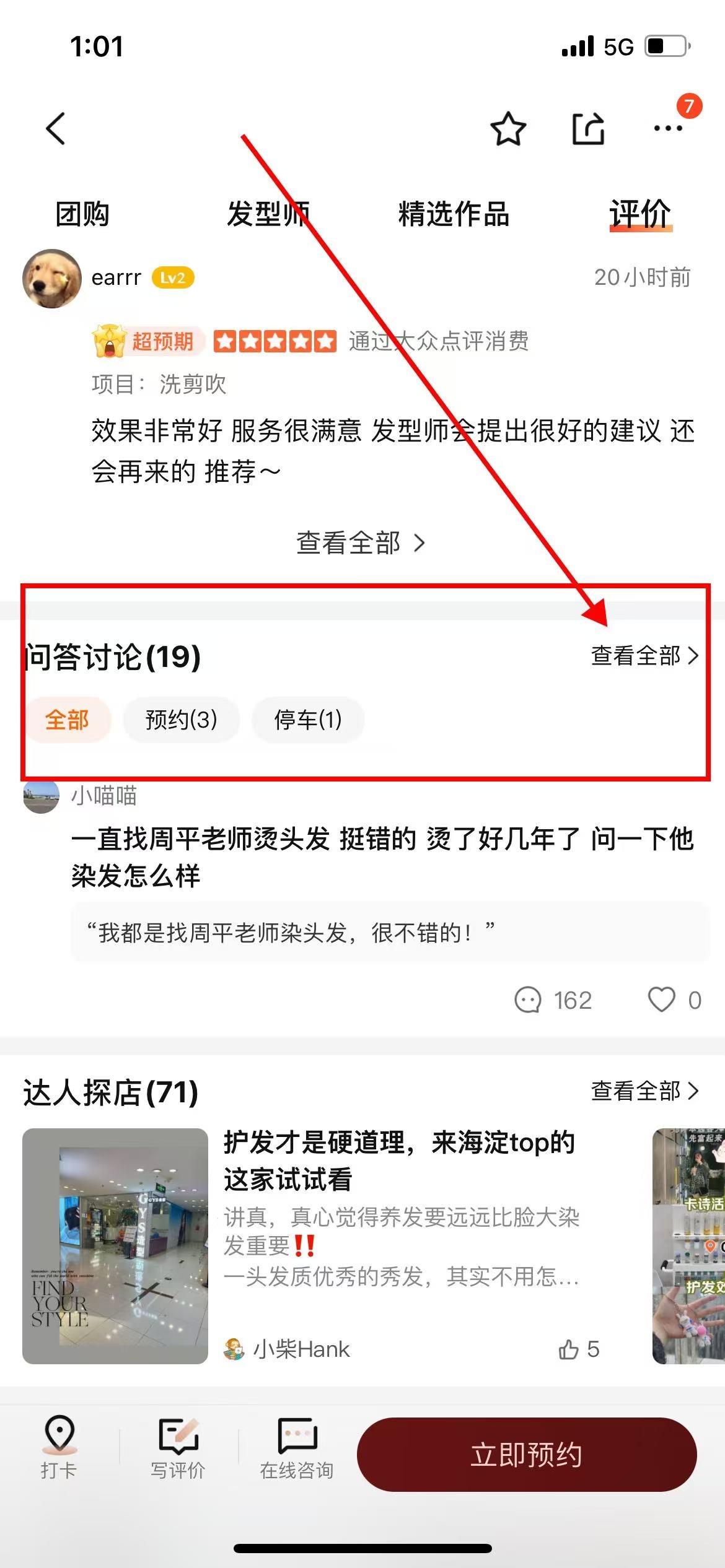Switch to the 发型师 tab
The width and height of the screenshot is (725, 1568).
click(268, 214)
